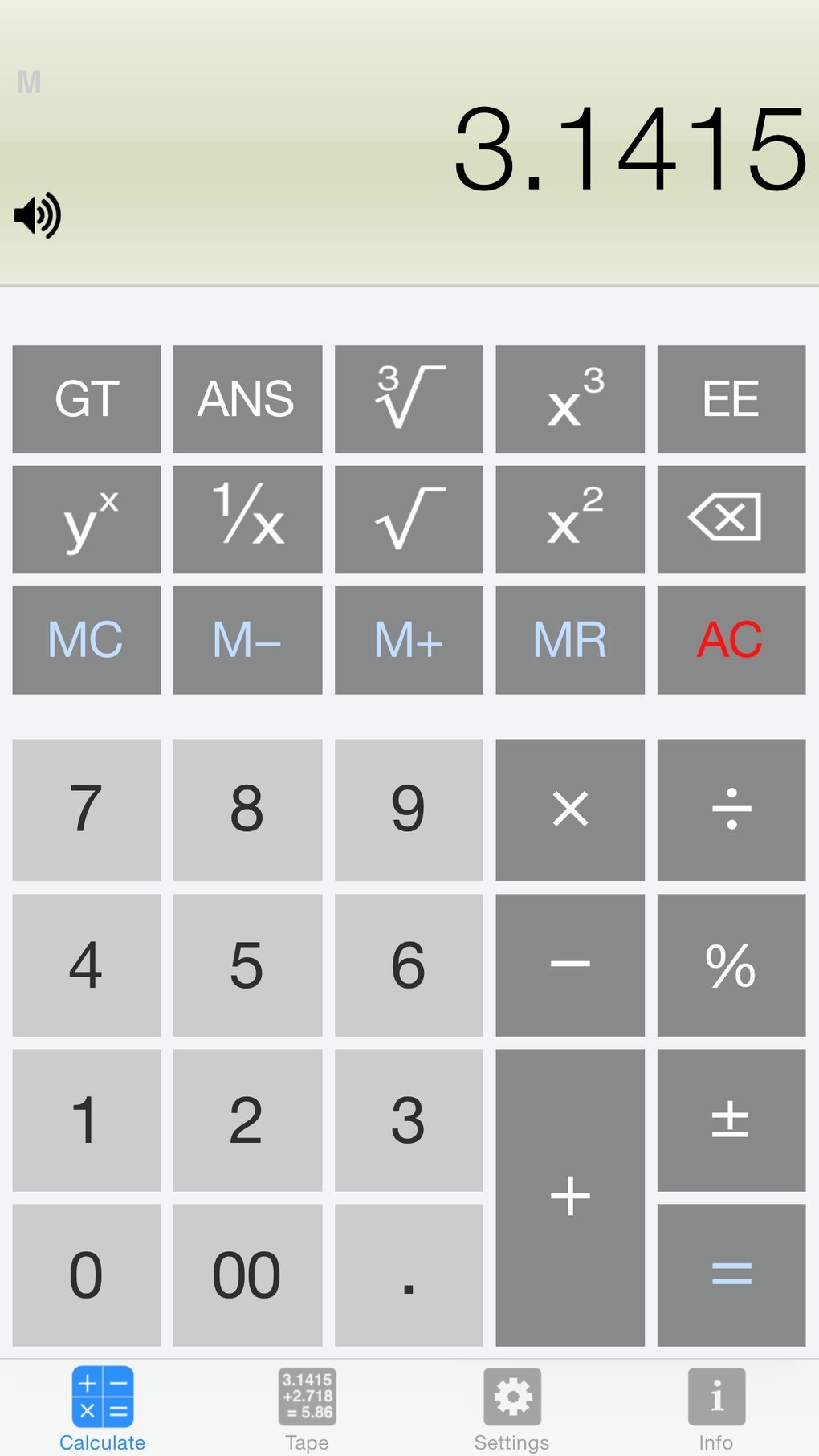Select the reciprocal 1/x function

point(247,519)
